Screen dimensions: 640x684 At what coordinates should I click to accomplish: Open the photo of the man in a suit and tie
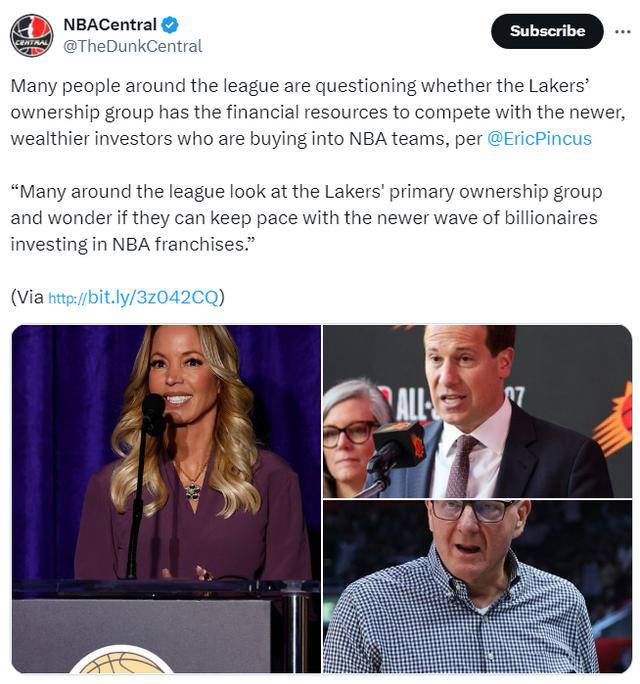[477, 411]
